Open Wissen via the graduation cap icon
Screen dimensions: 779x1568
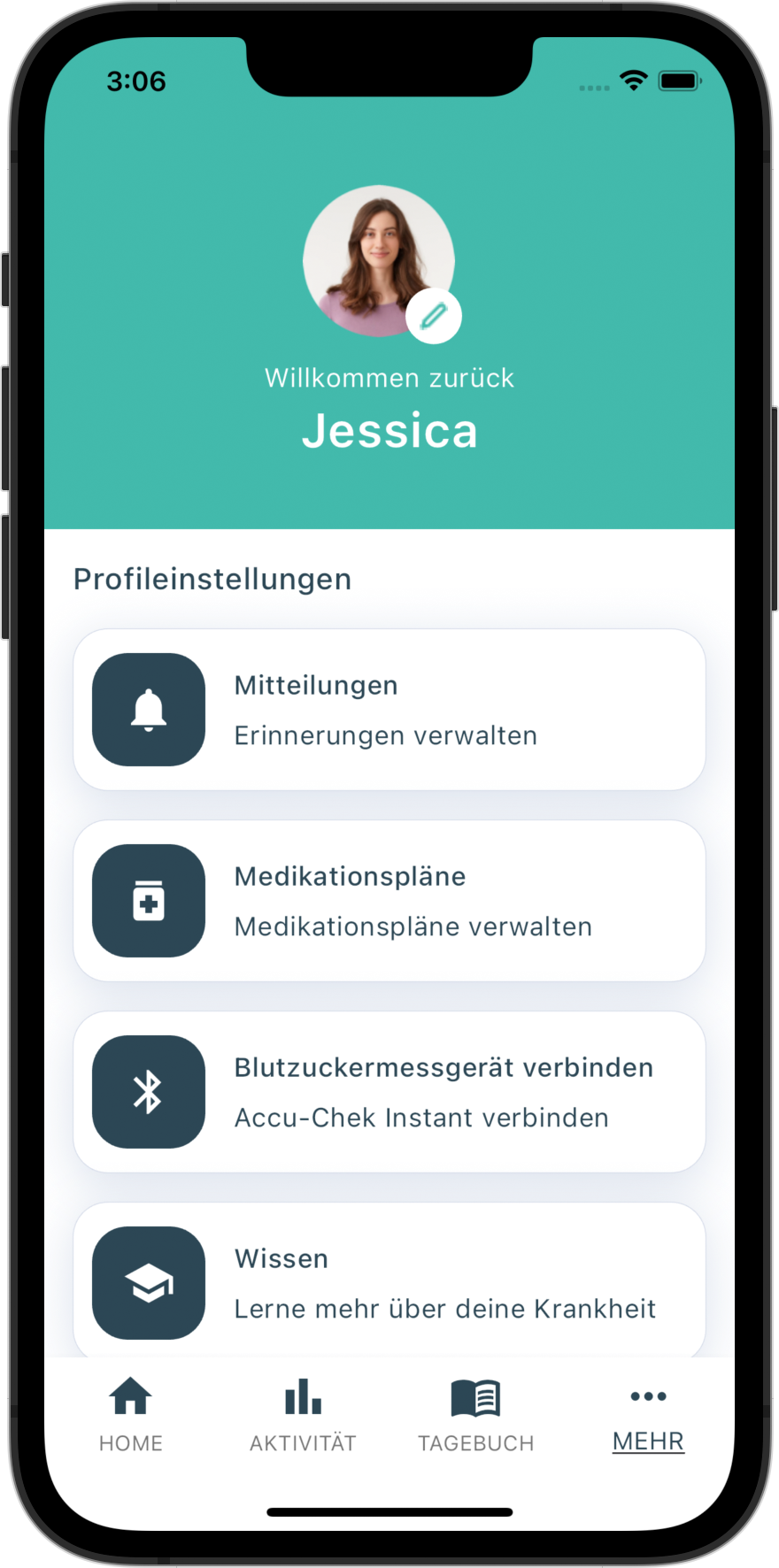click(148, 1283)
